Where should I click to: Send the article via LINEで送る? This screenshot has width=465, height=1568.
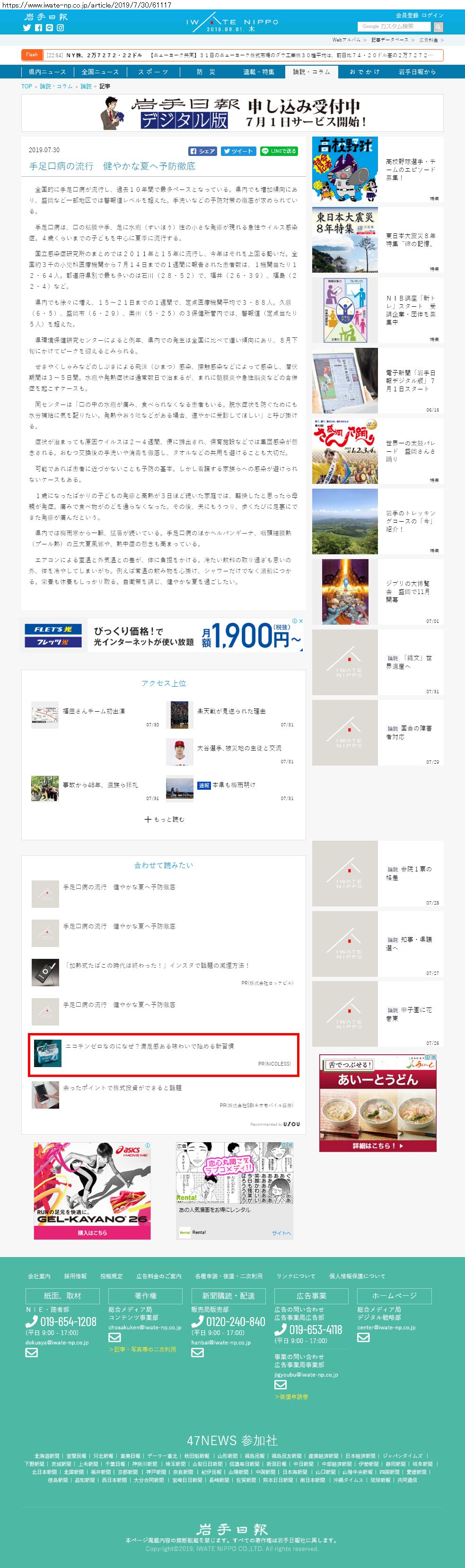pyautogui.click(x=279, y=151)
